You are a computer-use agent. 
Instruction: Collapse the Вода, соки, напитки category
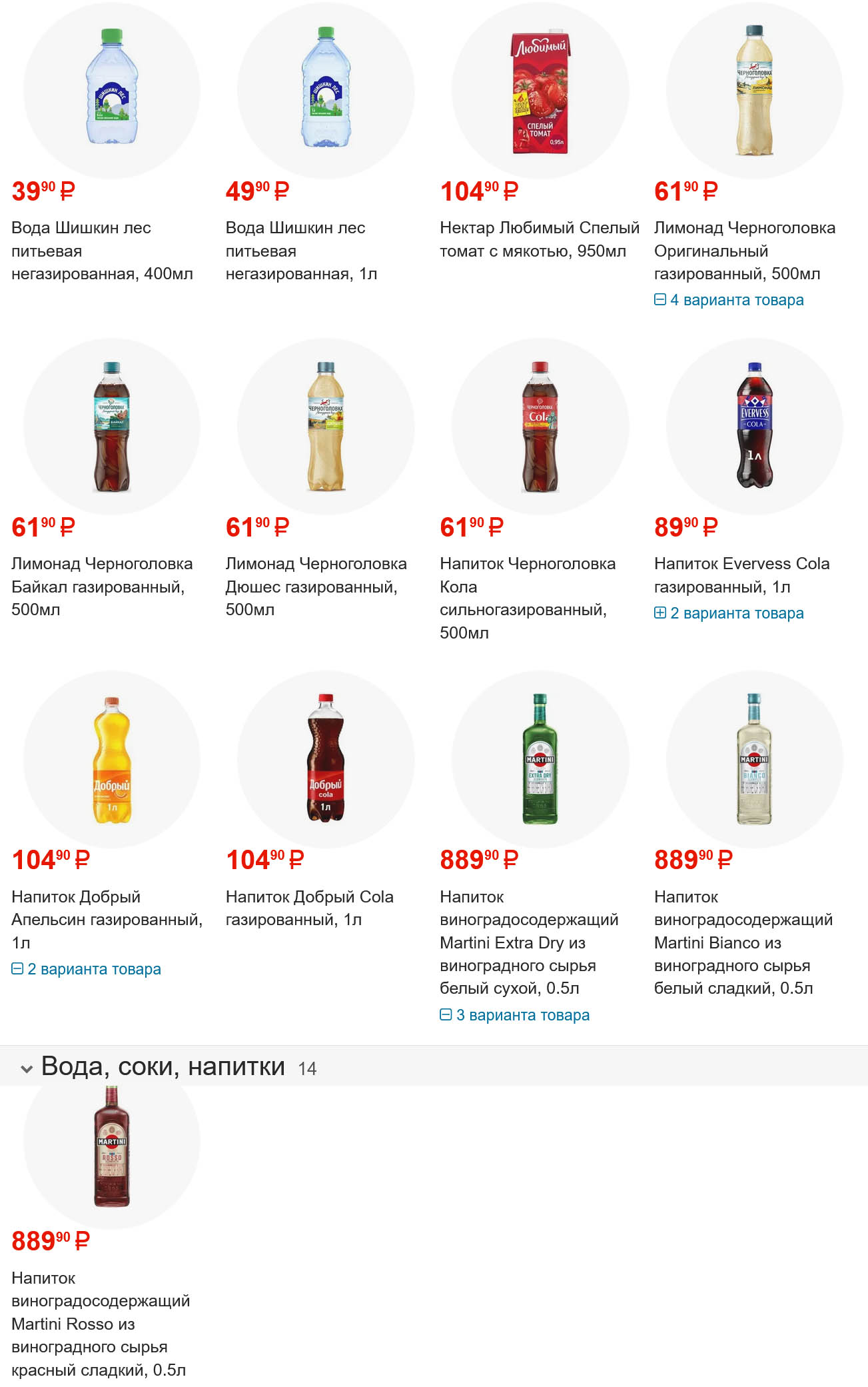27,1069
